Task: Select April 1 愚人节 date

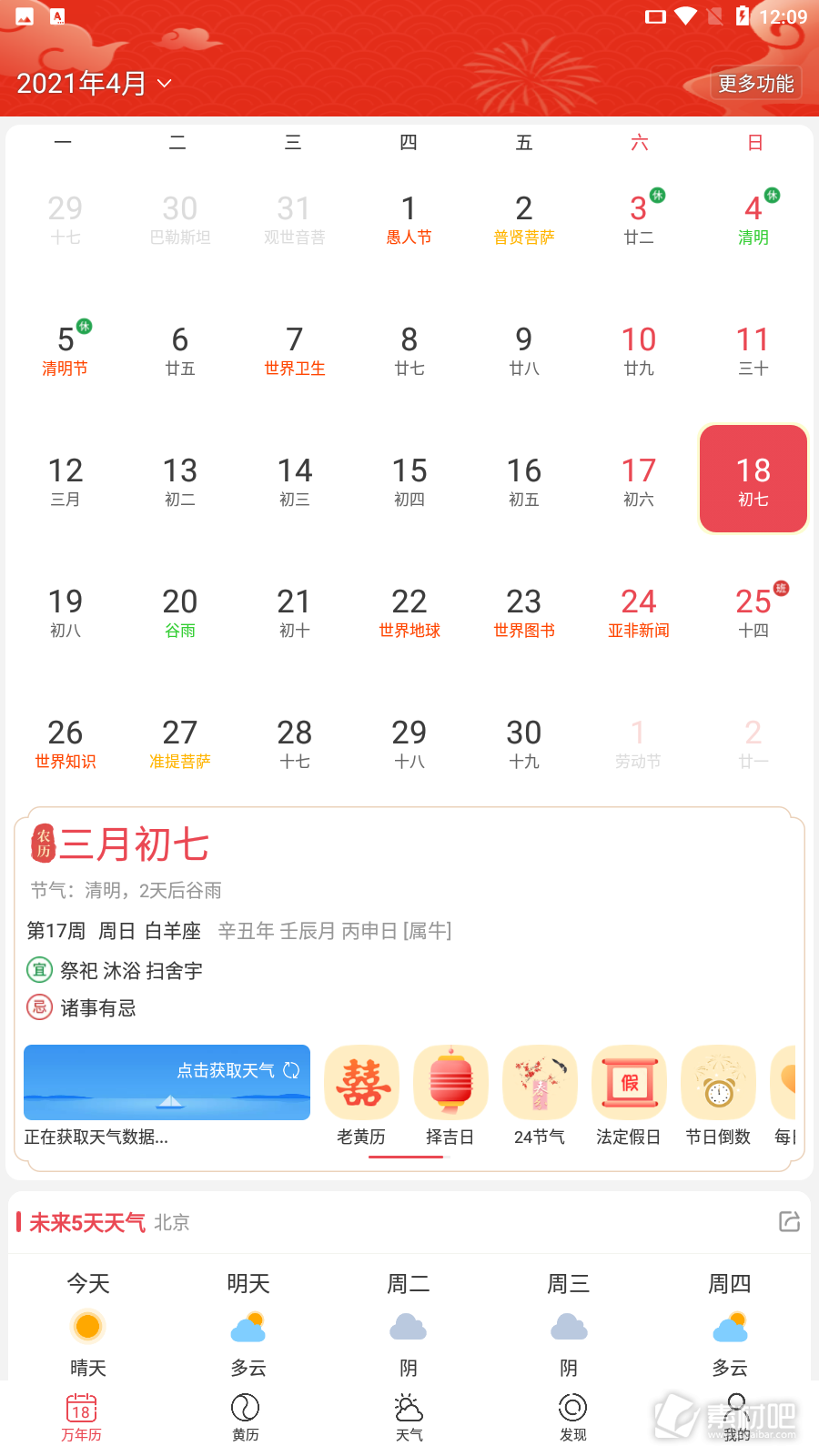Action: [x=409, y=219]
